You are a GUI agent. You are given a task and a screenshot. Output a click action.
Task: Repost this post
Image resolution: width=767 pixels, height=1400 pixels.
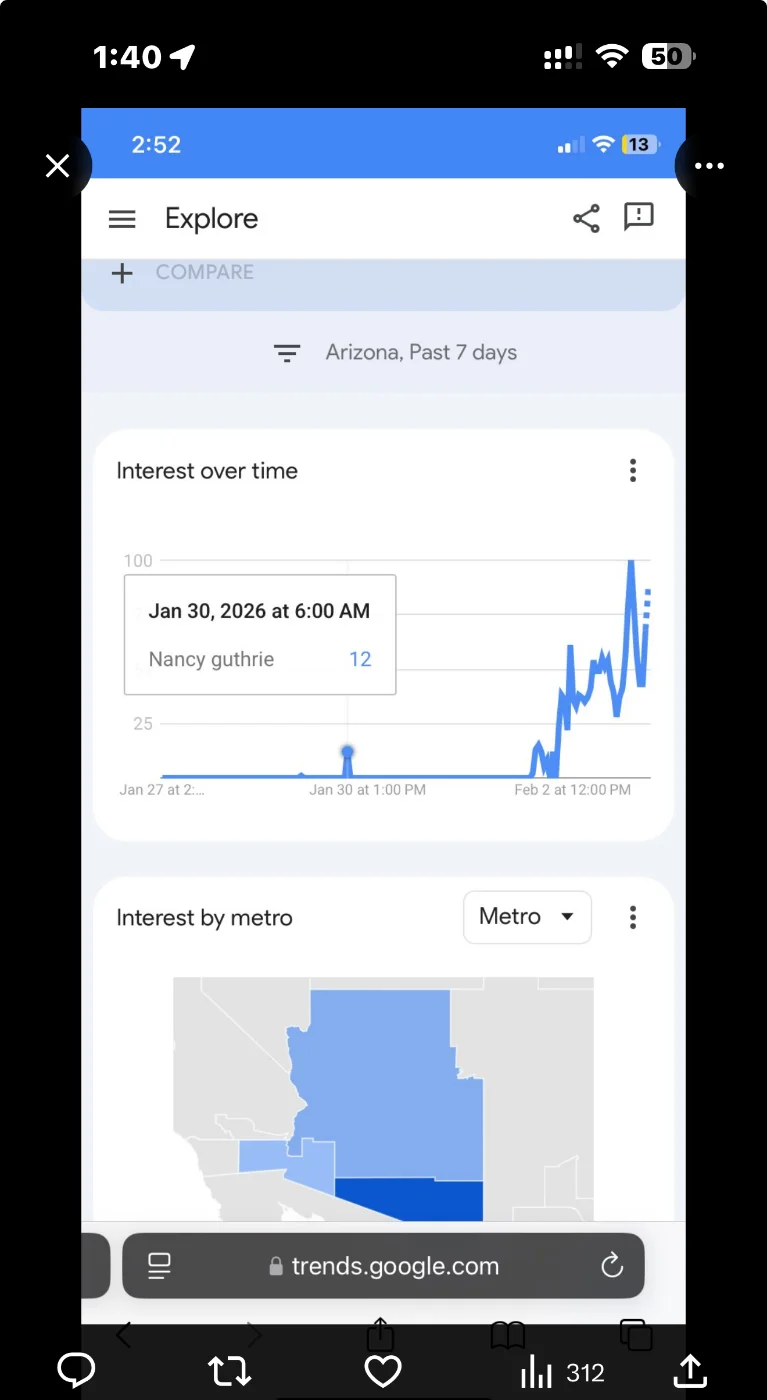pyautogui.click(x=229, y=1370)
